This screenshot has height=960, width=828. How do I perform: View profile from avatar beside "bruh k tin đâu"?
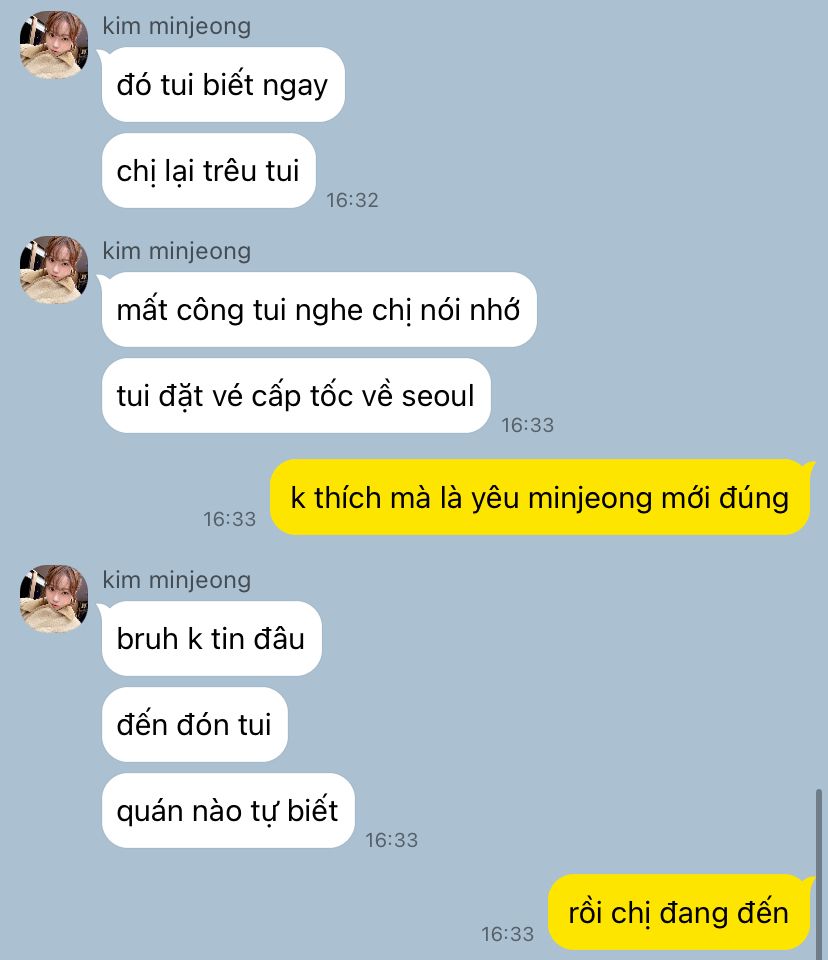pos(54,598)
